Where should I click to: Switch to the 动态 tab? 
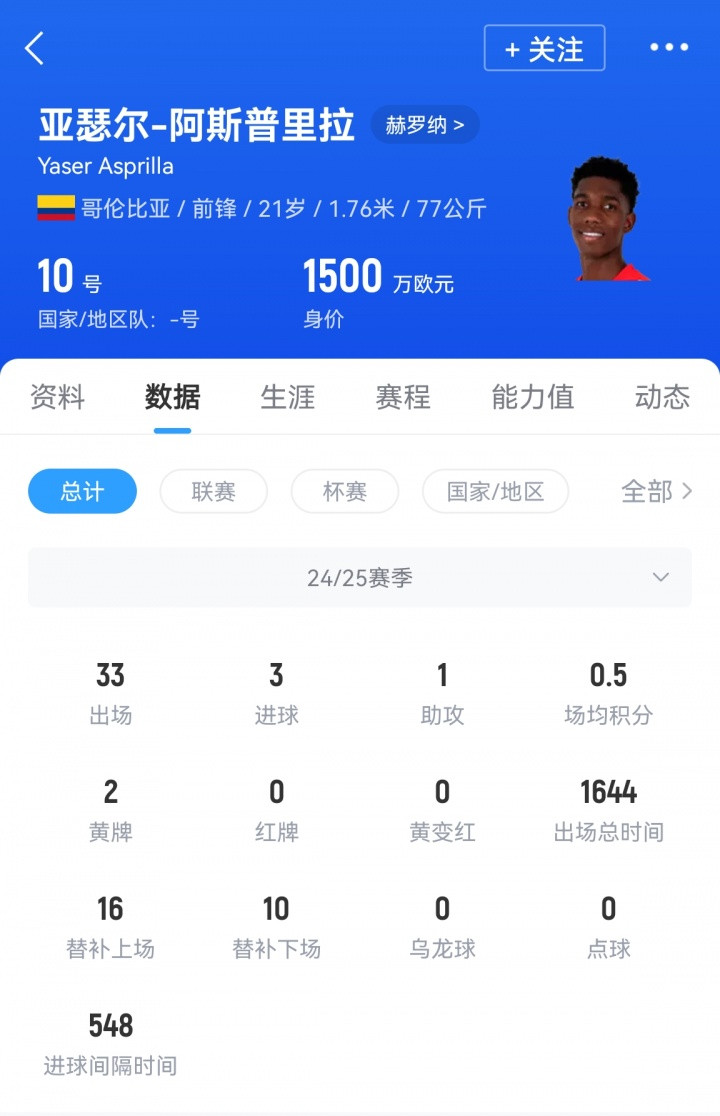(662, 397)
